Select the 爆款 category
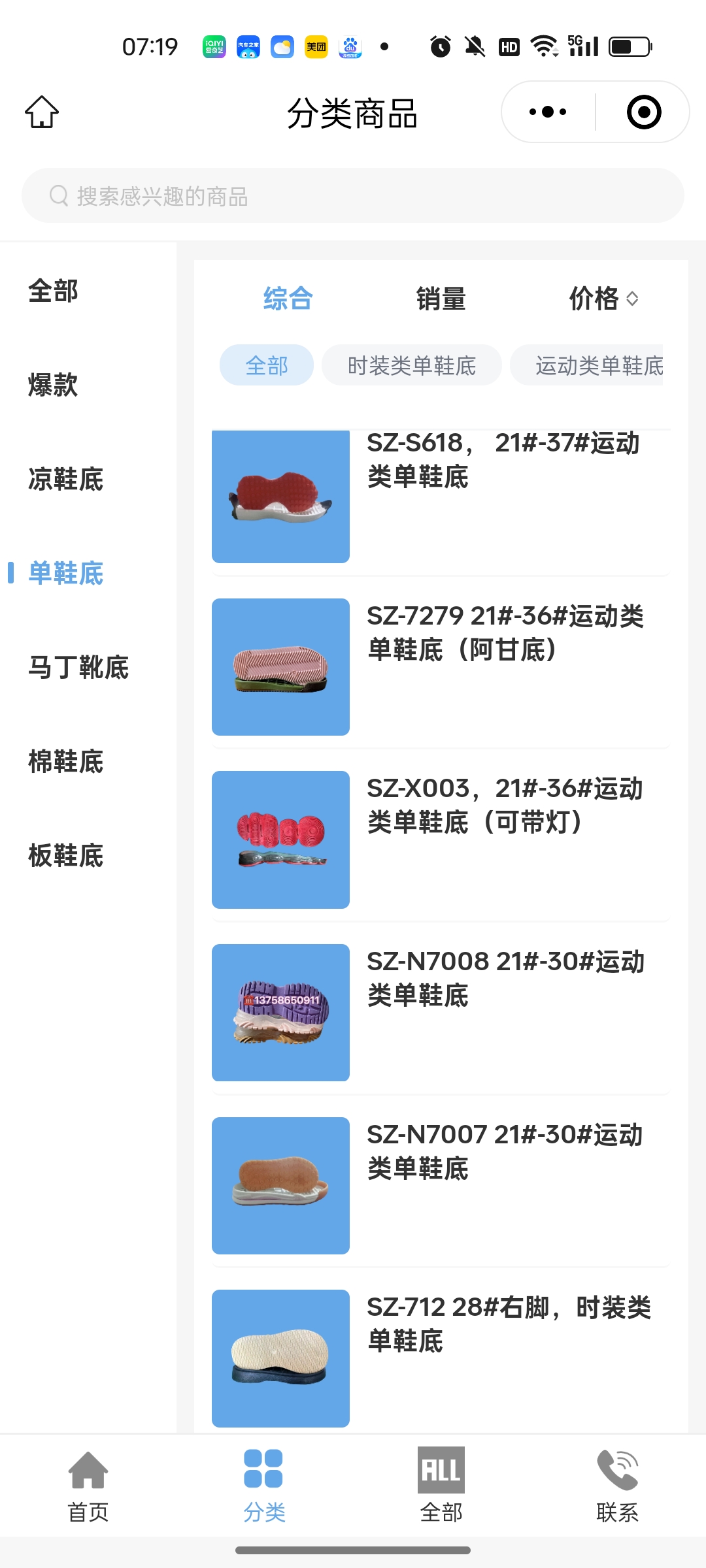The height and width of the screenshot is (1568, 706). (53, 385)
